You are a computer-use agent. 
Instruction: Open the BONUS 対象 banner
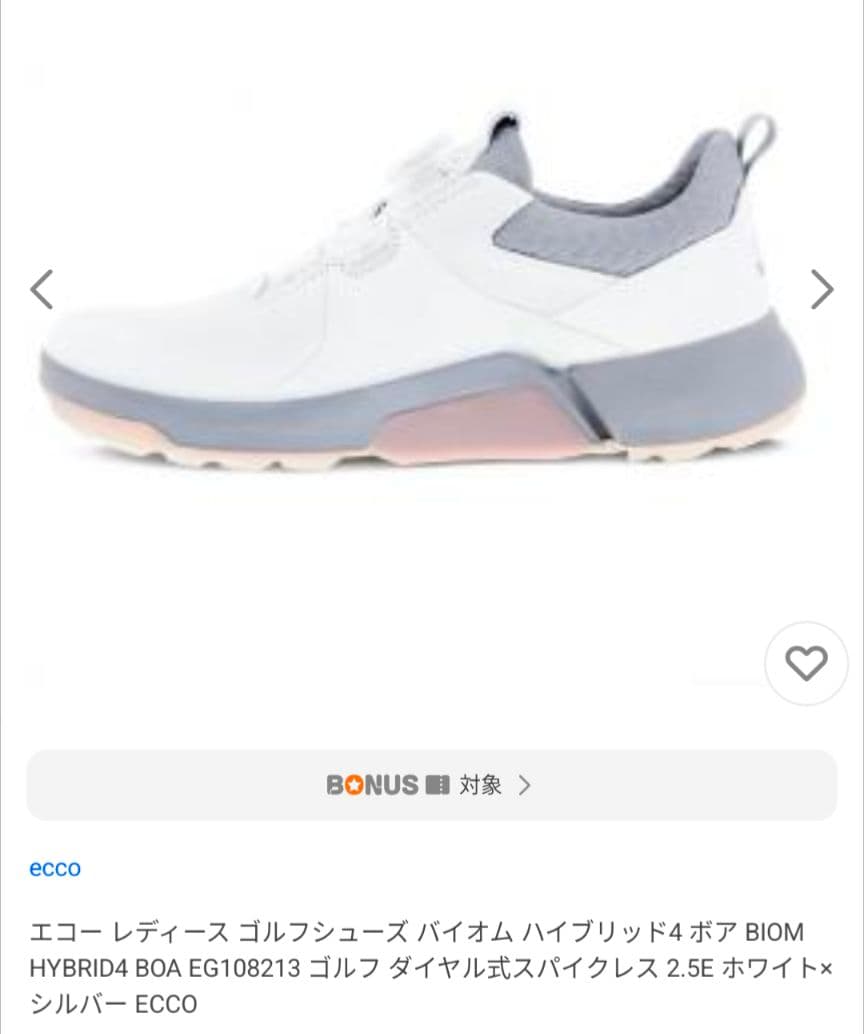tap(431, 785)
